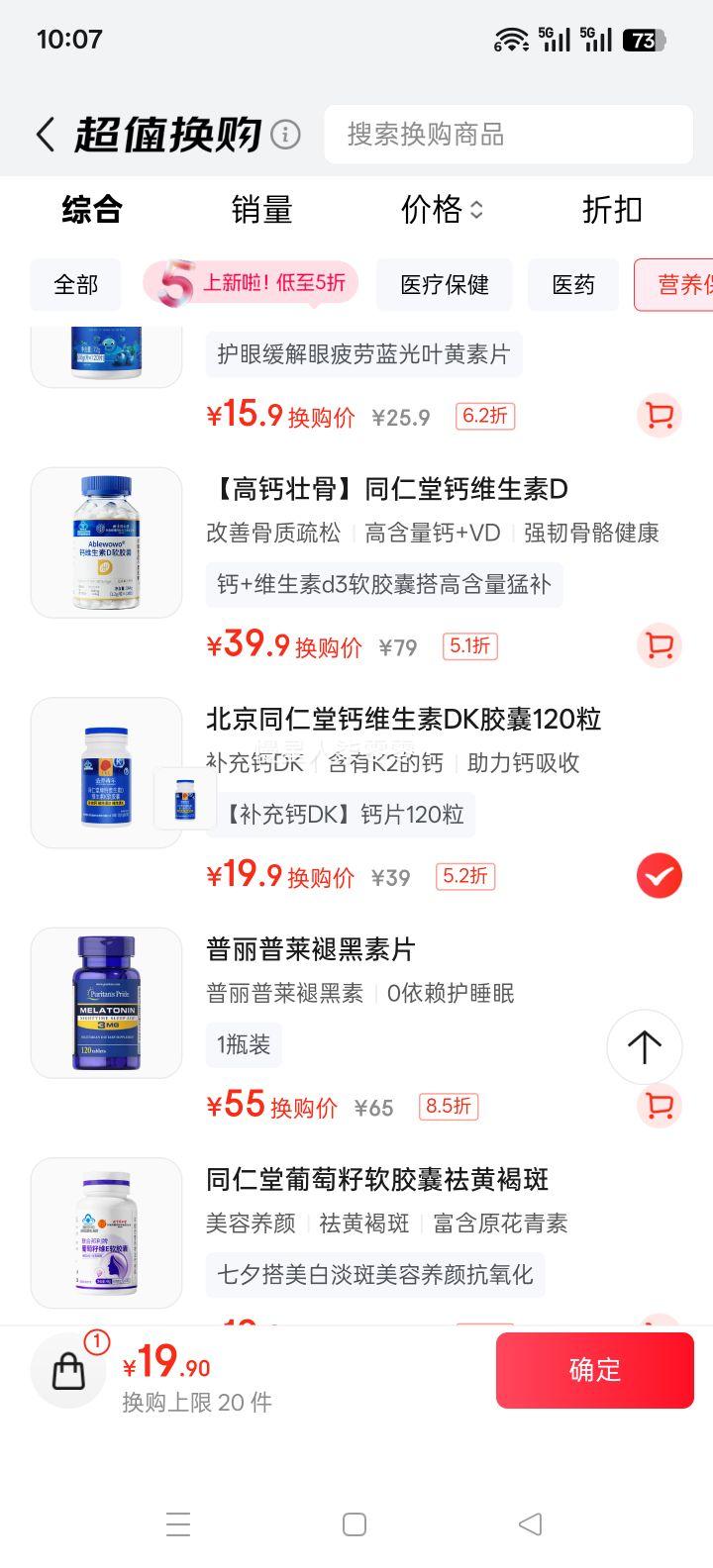The width and height of the screenshot is (713, 1568).
Task: Jump back to top with the up arrow
Action: click(x=645, y=1046)
